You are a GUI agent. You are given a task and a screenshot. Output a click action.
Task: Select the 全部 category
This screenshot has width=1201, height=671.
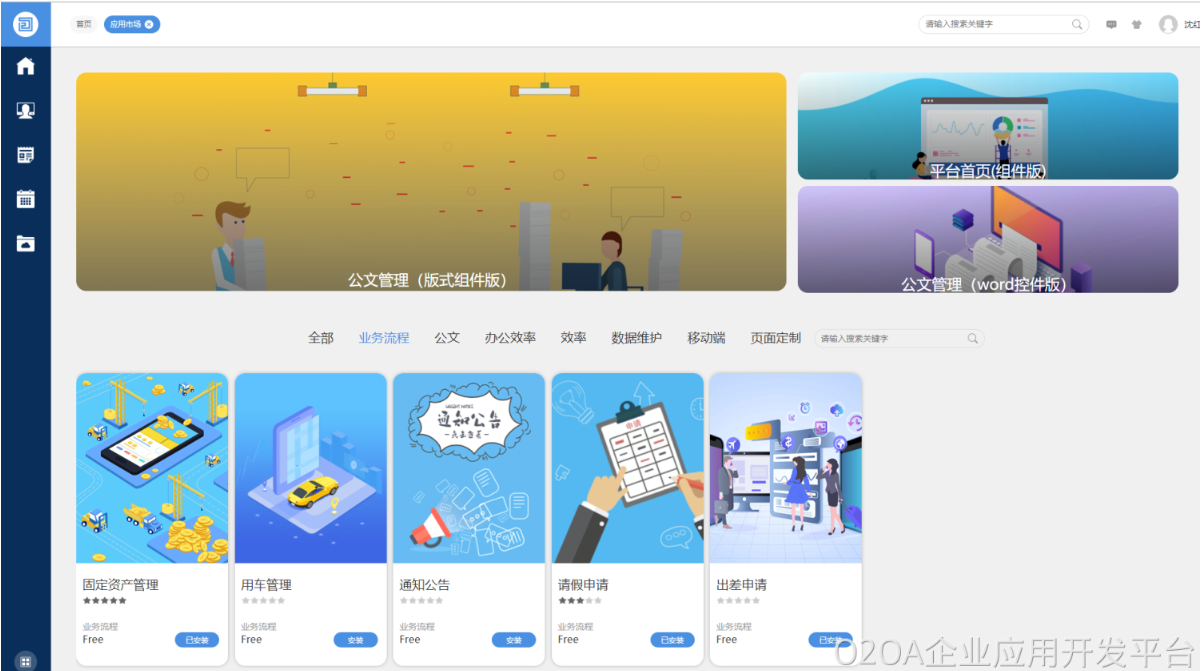point(321,338)
